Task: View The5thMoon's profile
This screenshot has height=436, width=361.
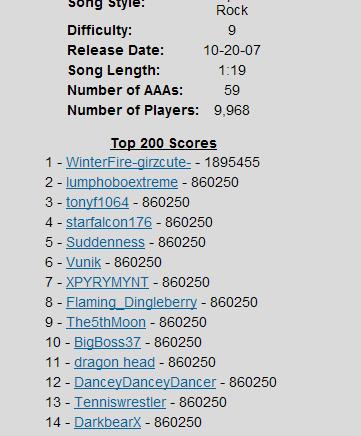Action: [106, 322]
